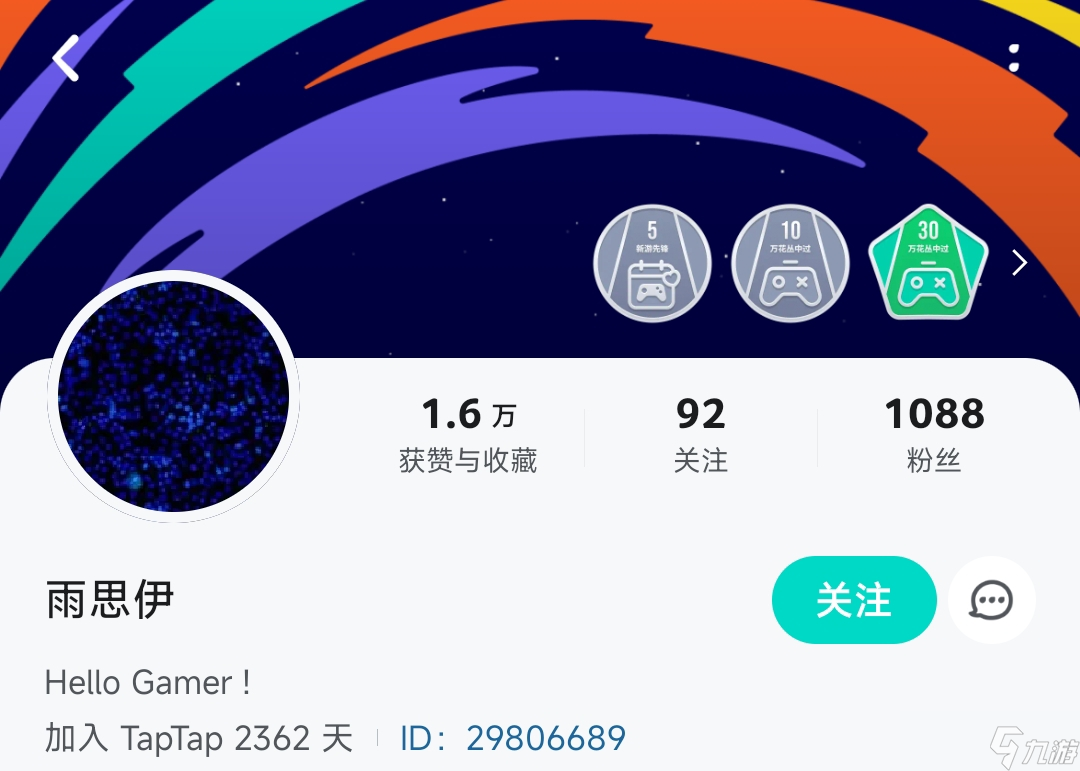Open the three-dot overflow menu
This screenshot has width=1080, height=771.
[1014, 57]
